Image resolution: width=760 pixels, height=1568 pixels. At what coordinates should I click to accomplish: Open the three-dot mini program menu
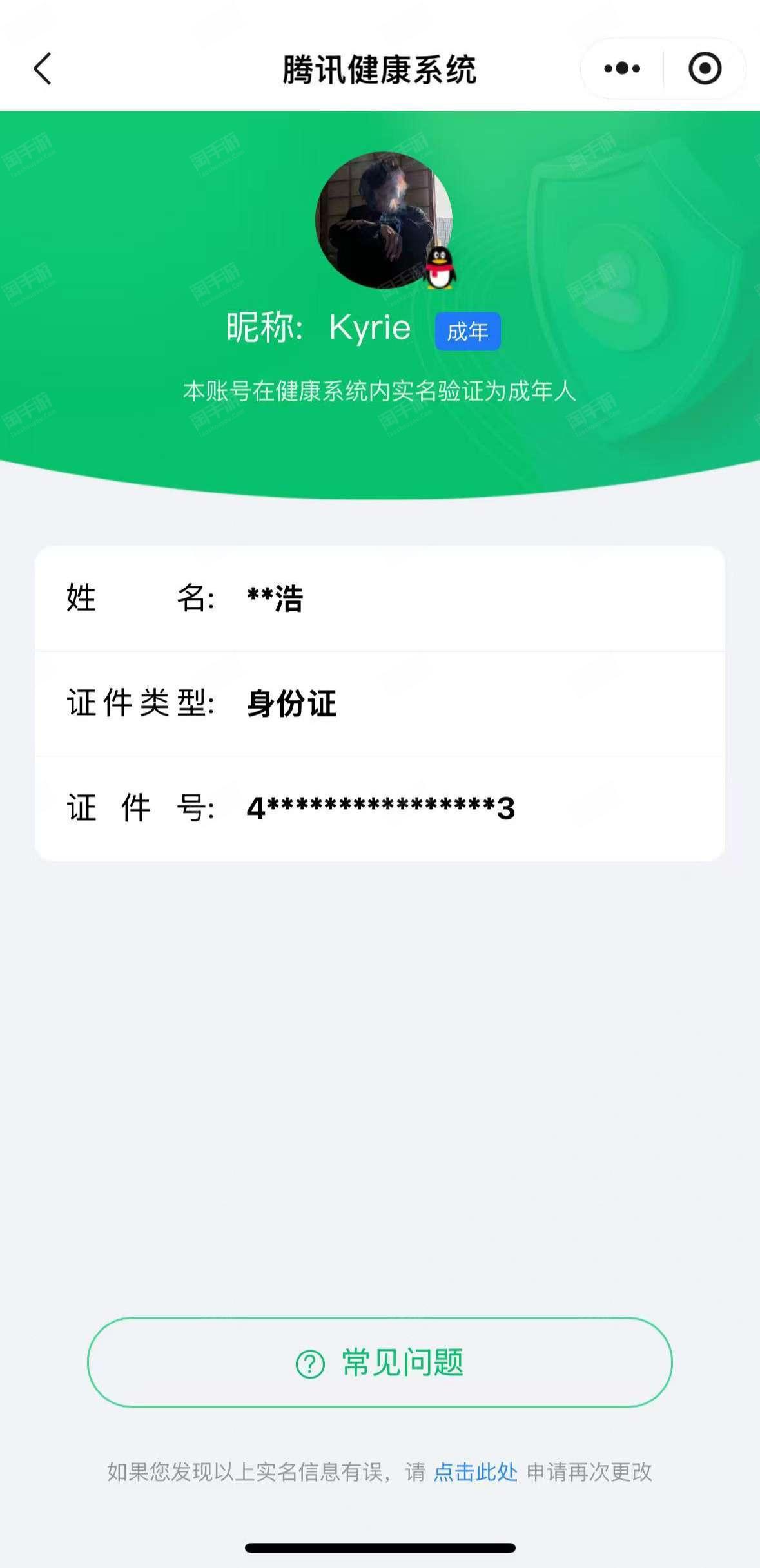[622, 68]
